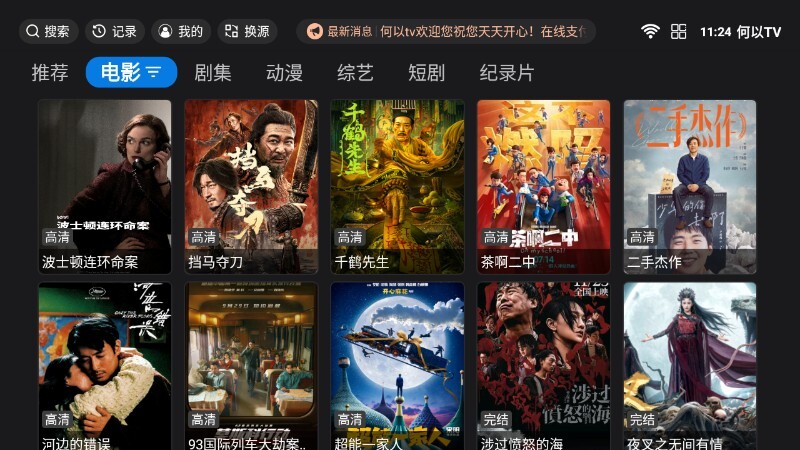This screenshot has height=450, width=800.
Task: Select the 千鹤先生 poster
Action: point(397,185)
